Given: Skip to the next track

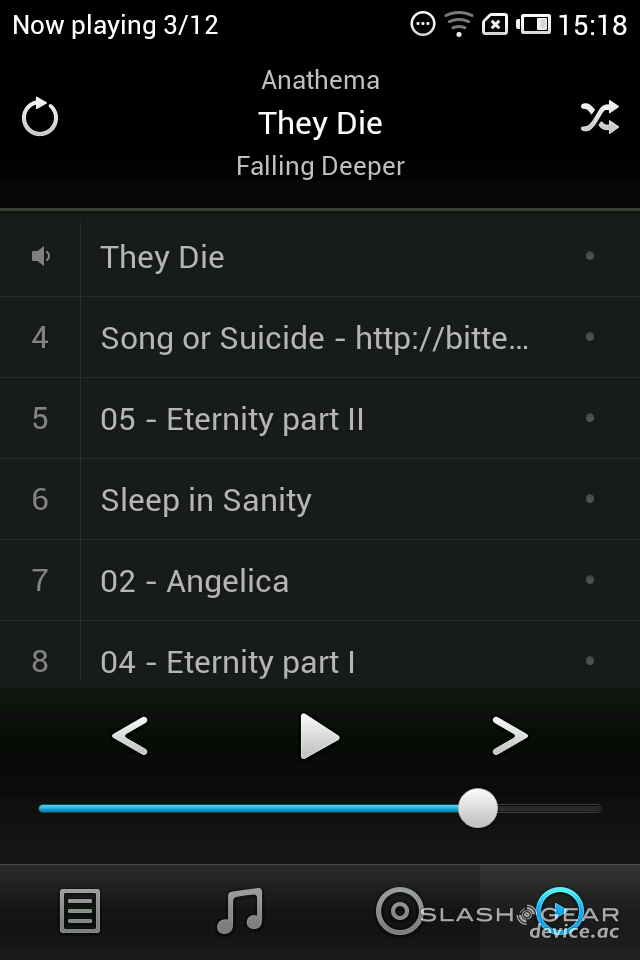Looking at the screenshot, I should click(x=509, y=737).
